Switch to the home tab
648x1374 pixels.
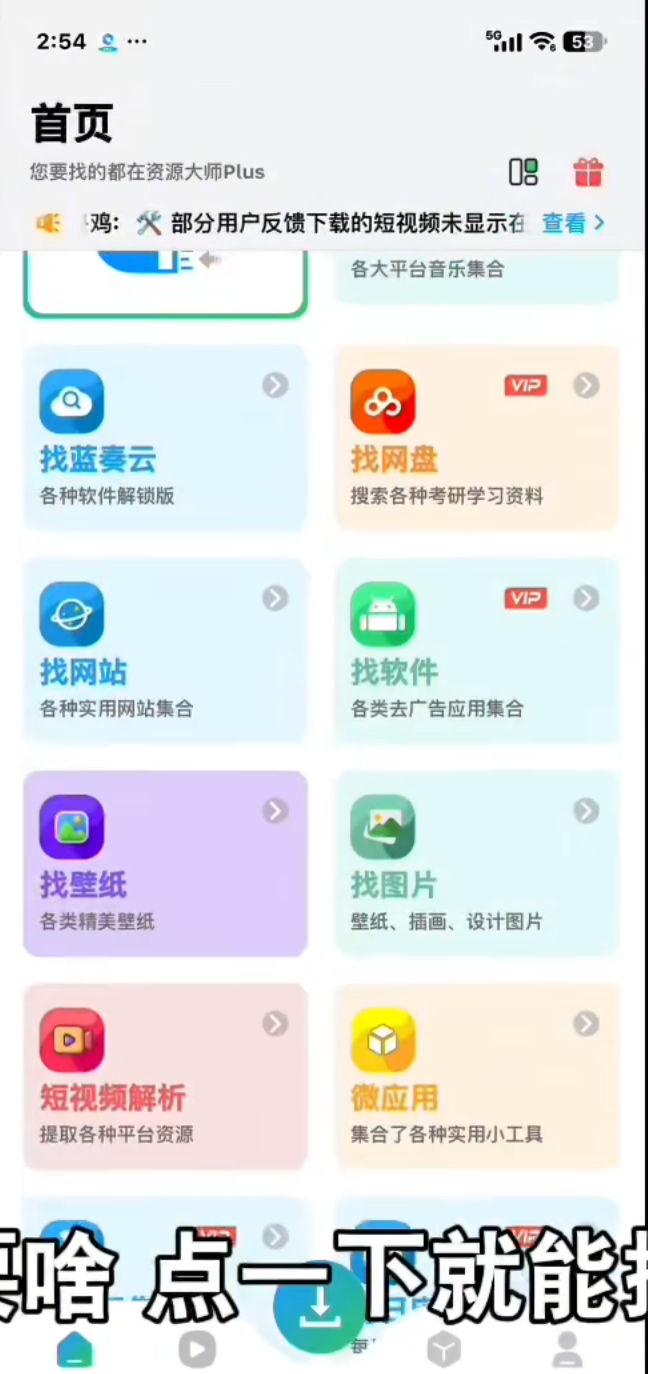(75, 1349)
